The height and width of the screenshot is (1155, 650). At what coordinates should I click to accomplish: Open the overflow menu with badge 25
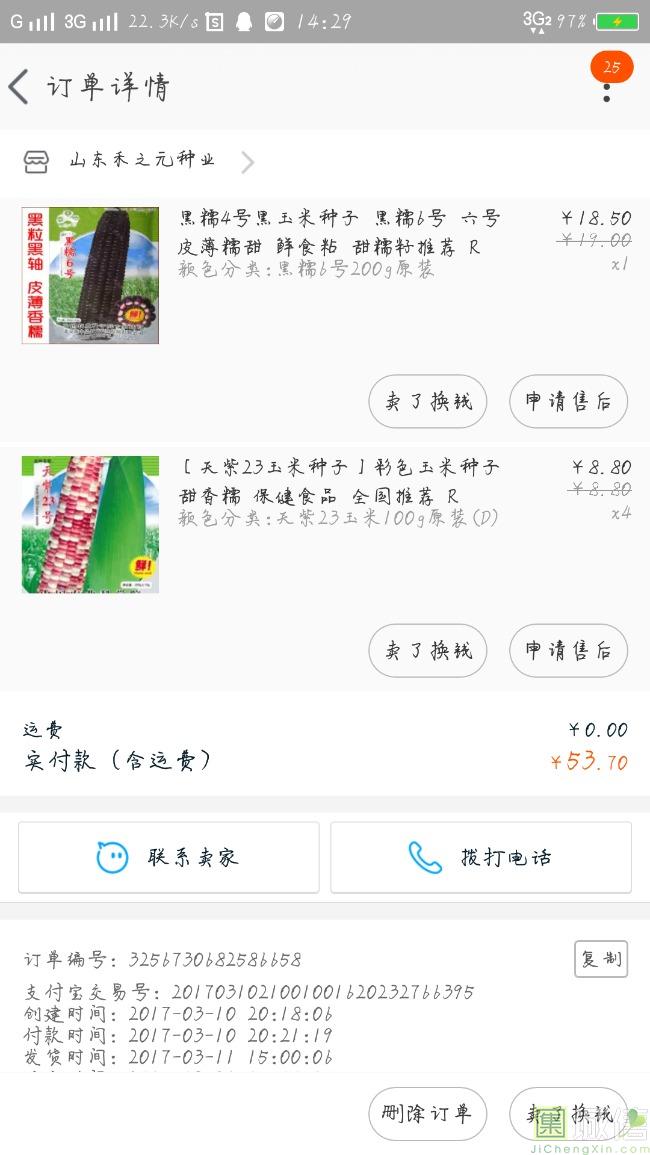(x=607, y=86)
